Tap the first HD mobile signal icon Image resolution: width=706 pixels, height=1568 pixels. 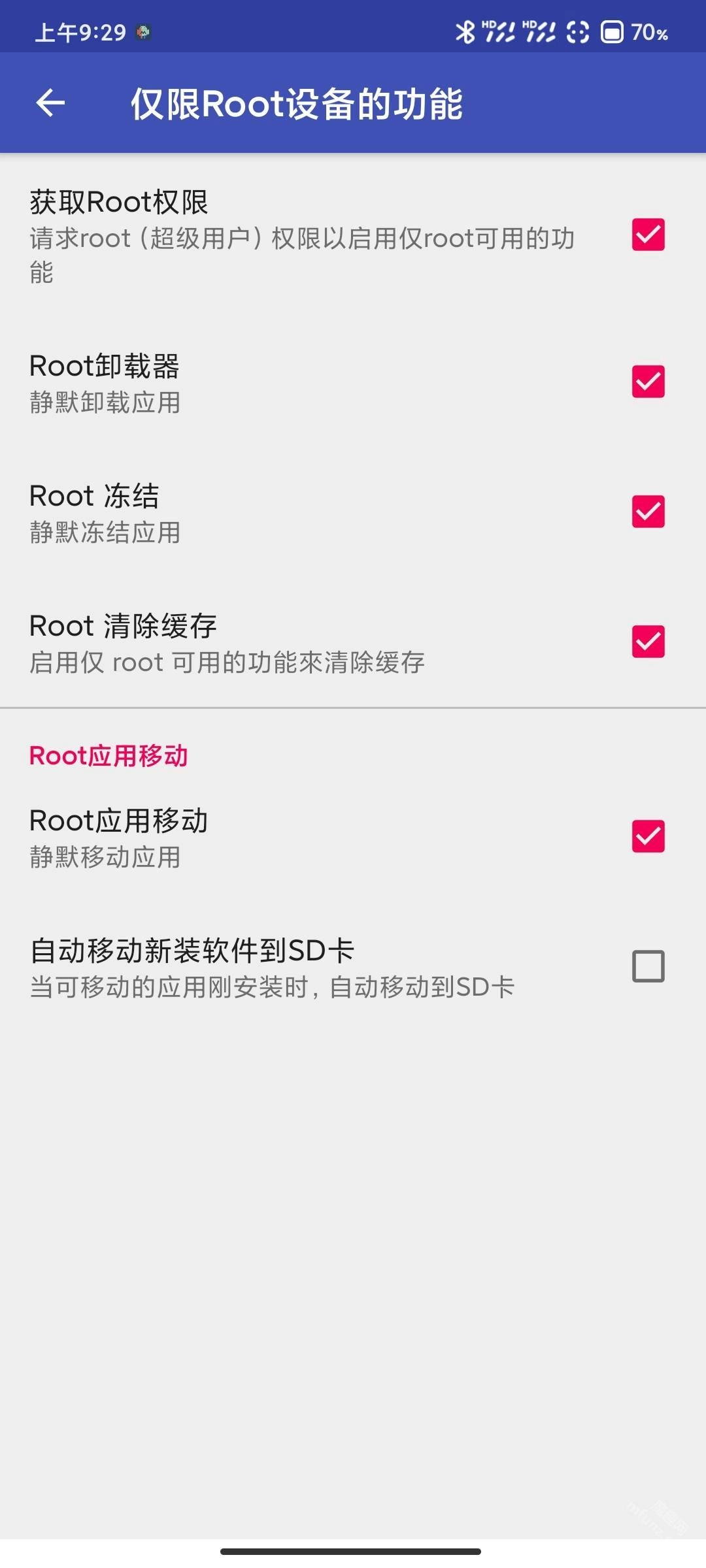click(498, 30)
